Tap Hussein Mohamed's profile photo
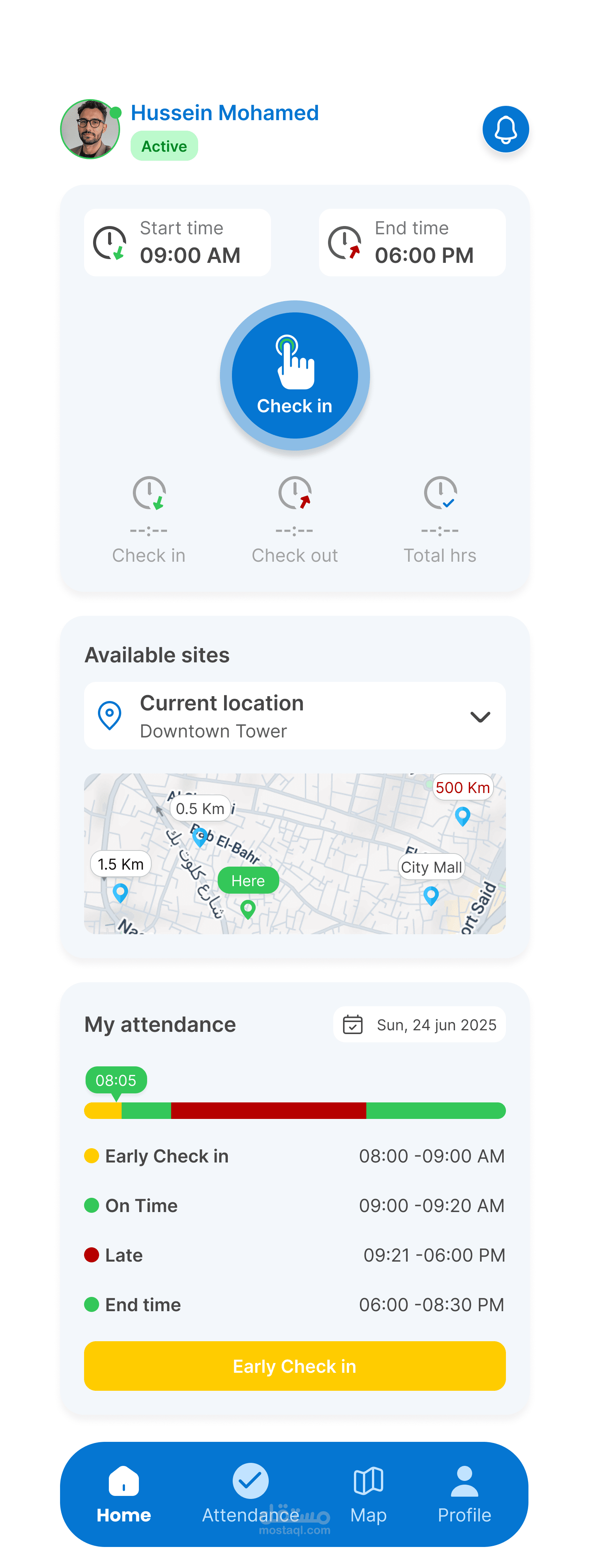This screenshot has height=1568, width=590. click(x=90, y=129)
